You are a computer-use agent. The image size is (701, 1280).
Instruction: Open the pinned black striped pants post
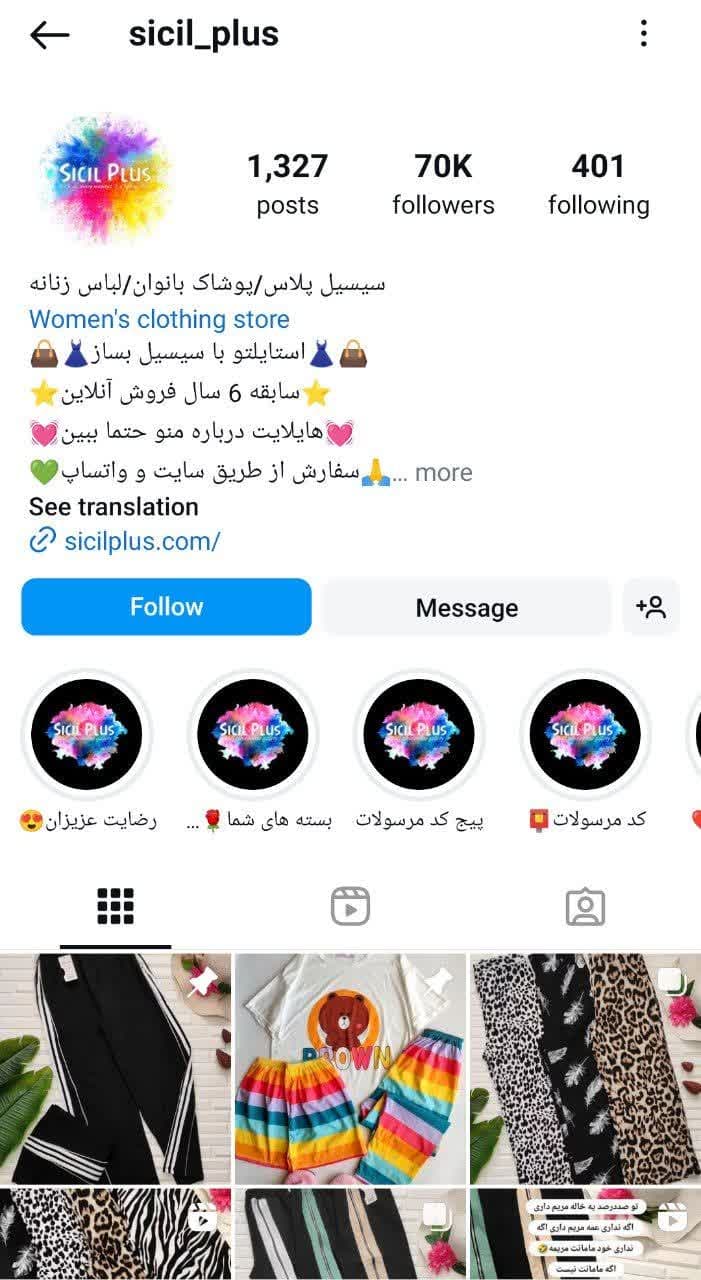[115, 1068]
